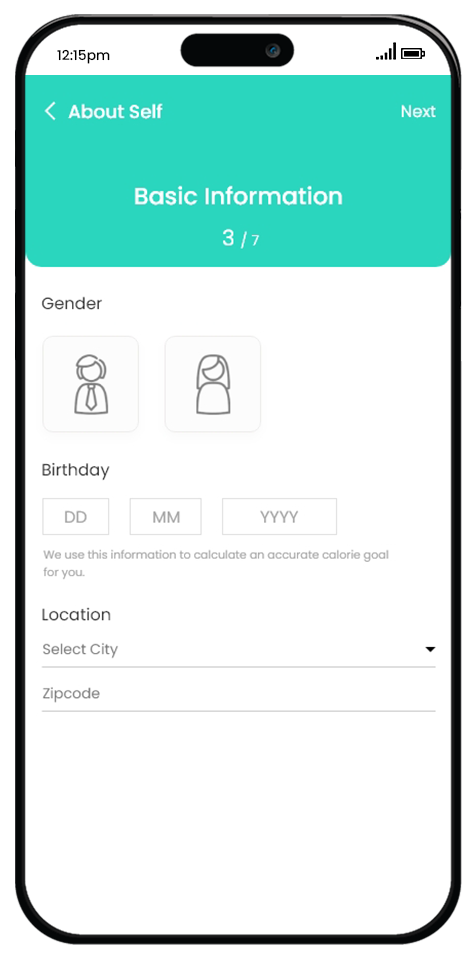The height and width of the screenshot is (960, 475).
Task: Select the male gender card
Action: click(x=91, y=384)
